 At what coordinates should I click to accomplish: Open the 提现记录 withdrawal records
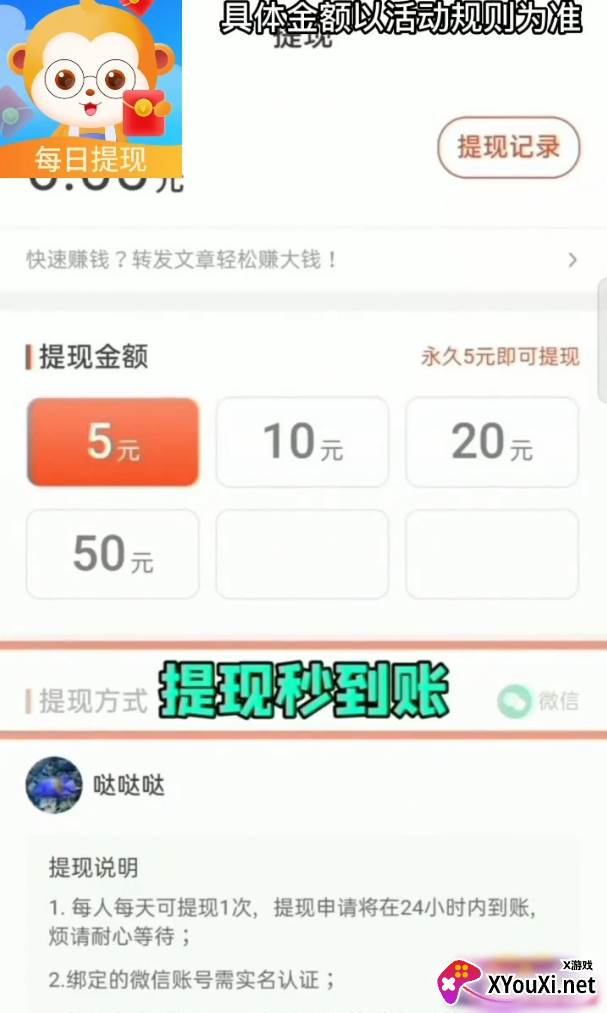[509, 147]
